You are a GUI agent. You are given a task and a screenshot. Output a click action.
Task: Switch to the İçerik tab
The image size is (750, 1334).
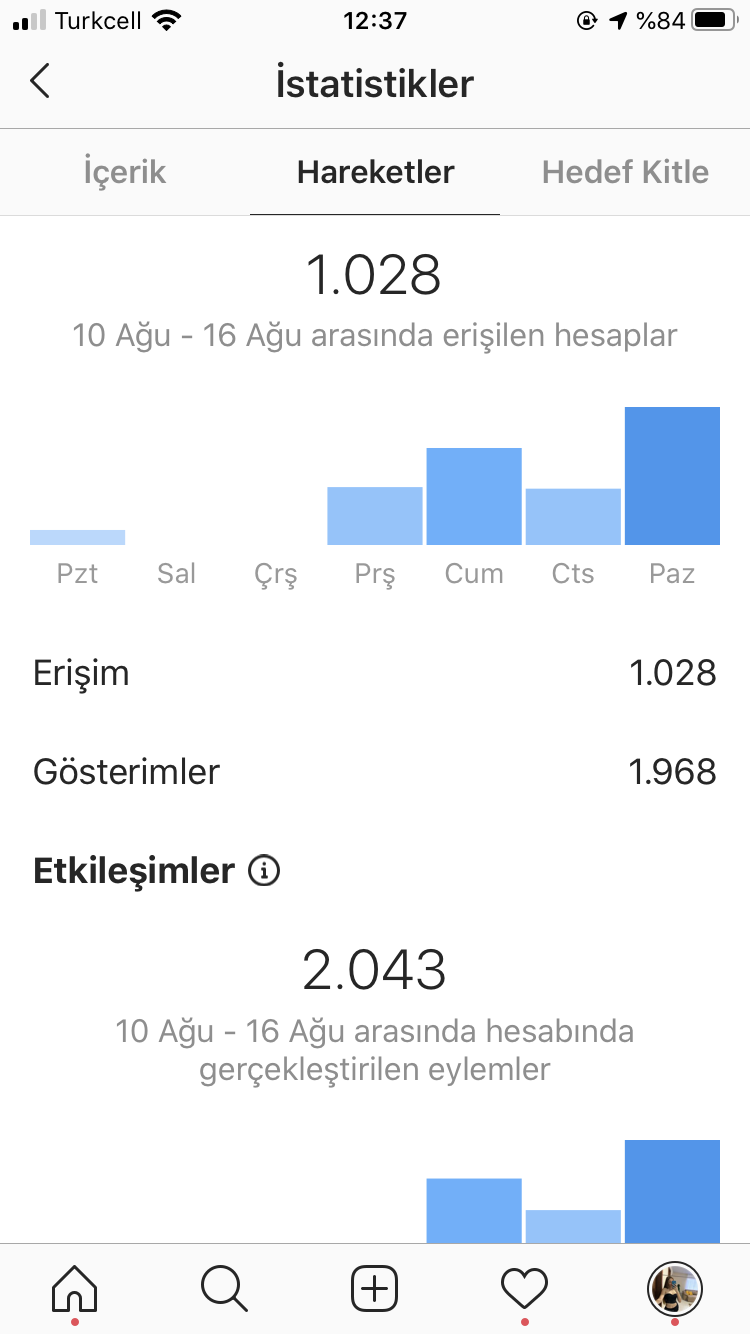tap(125, 172)
